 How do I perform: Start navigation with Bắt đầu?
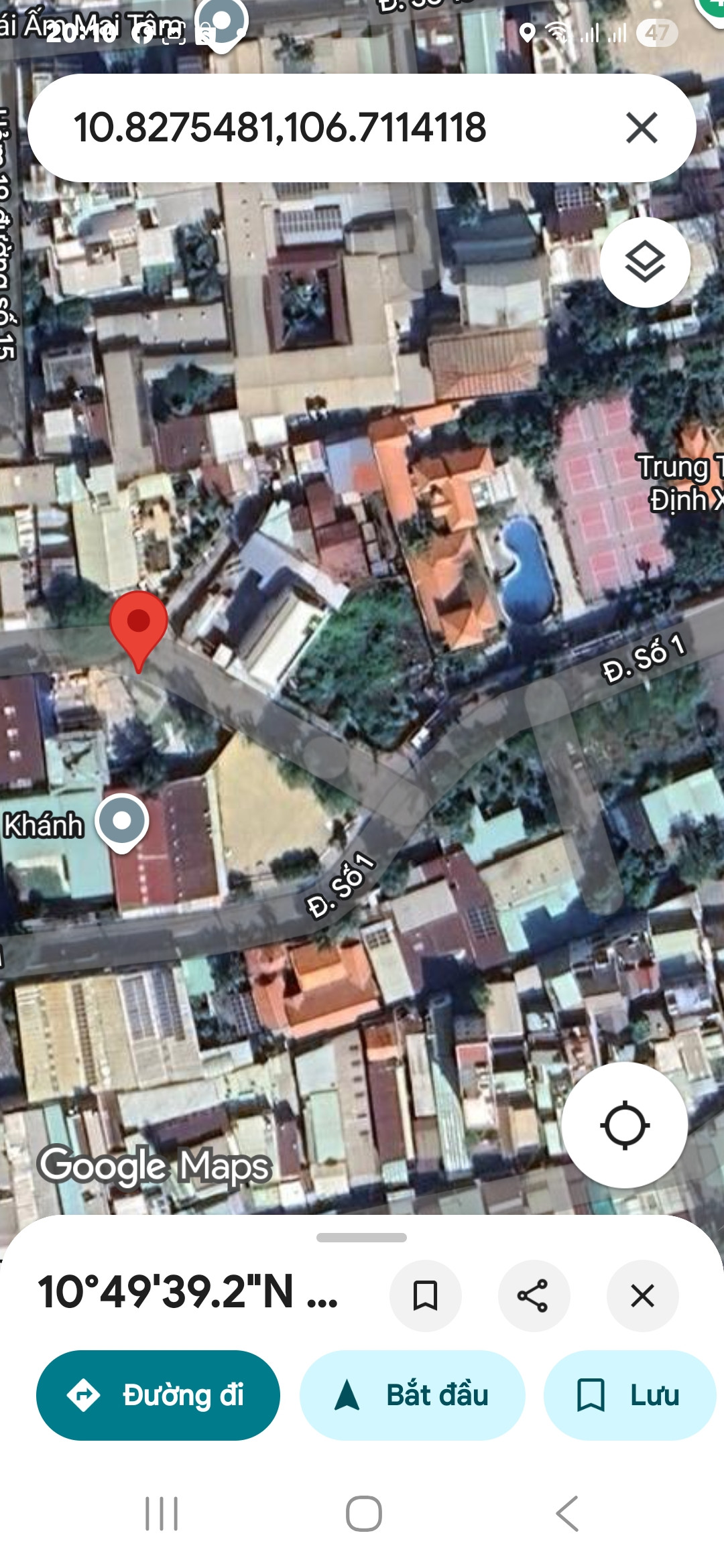(412, 1395)
